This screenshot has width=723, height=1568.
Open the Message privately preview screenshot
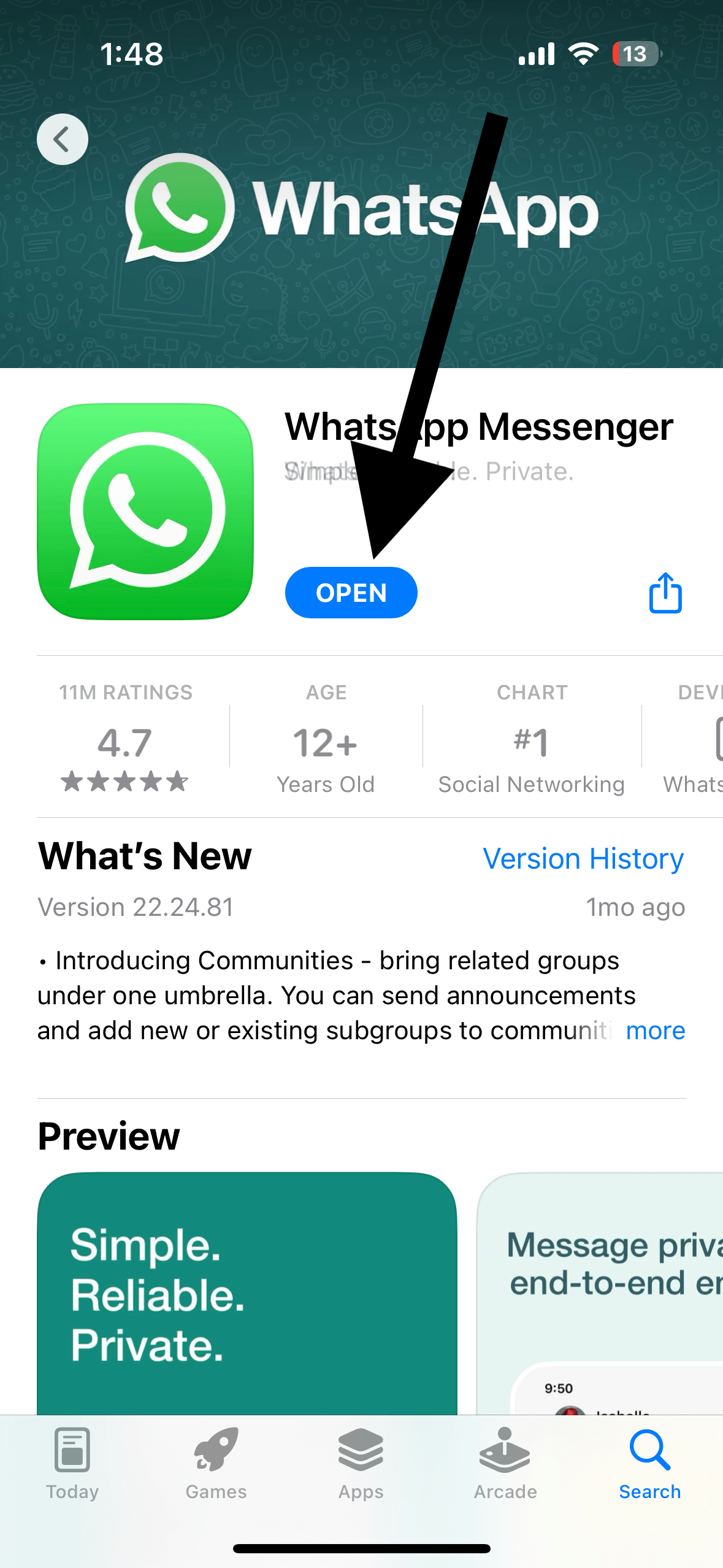pyautogui.click(x=600, y=1294)
